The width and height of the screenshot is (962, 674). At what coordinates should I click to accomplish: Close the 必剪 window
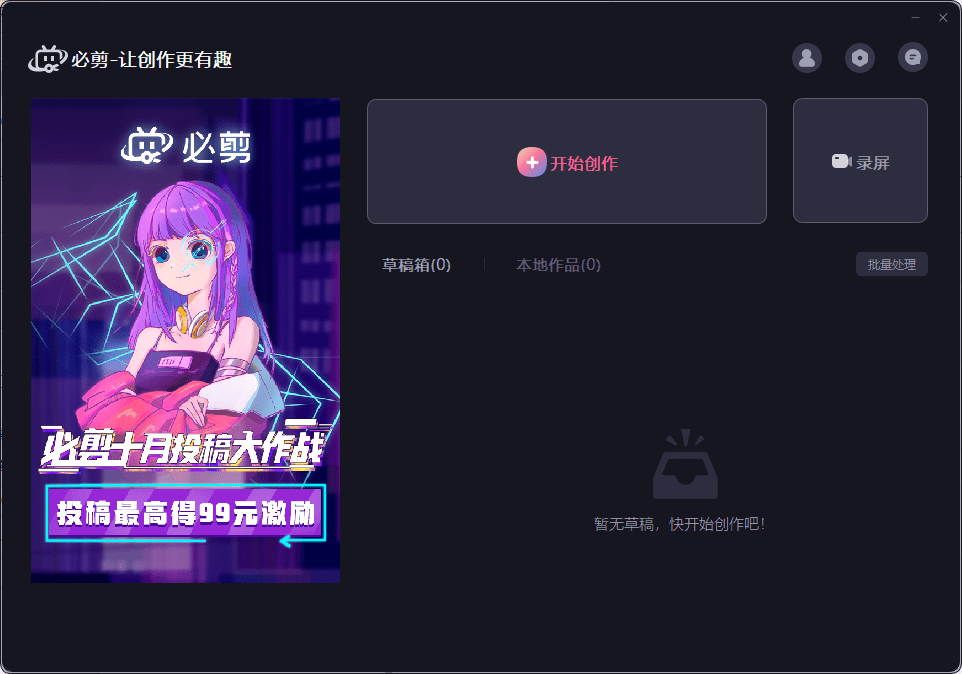coord(942,17)
